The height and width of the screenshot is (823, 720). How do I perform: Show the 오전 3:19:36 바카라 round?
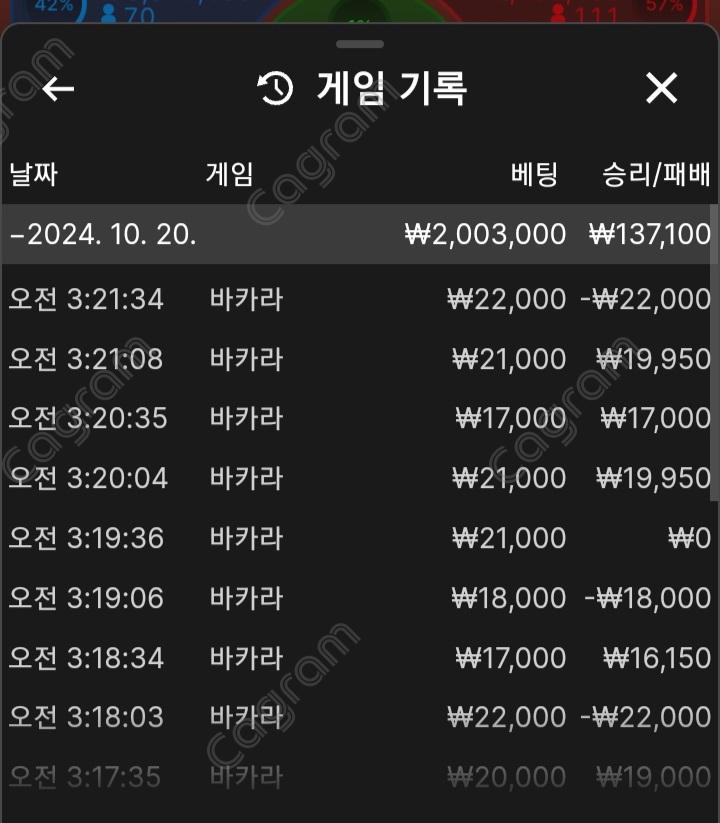point(360,538)
